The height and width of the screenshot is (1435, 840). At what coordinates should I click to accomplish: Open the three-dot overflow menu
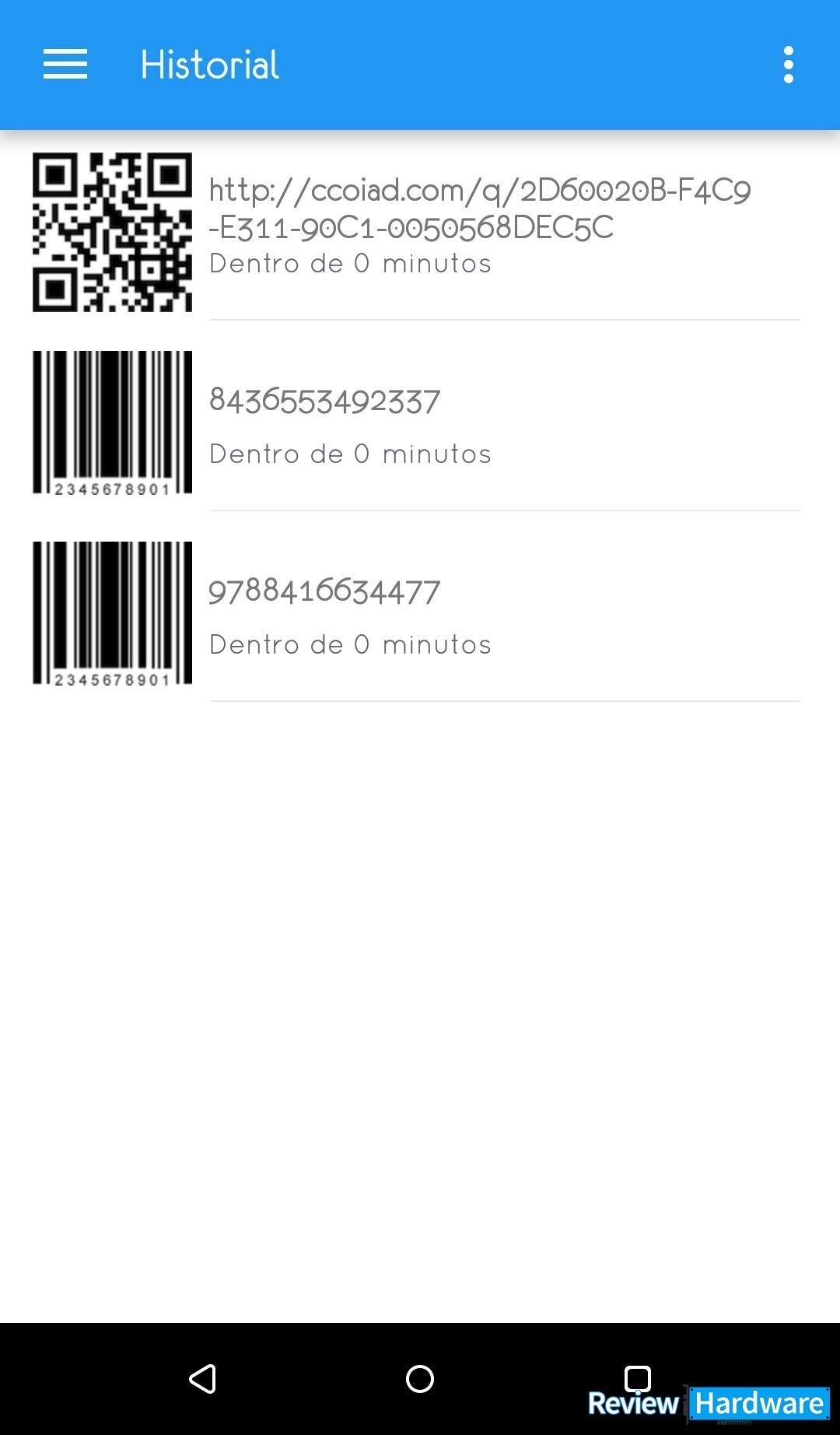789,65
